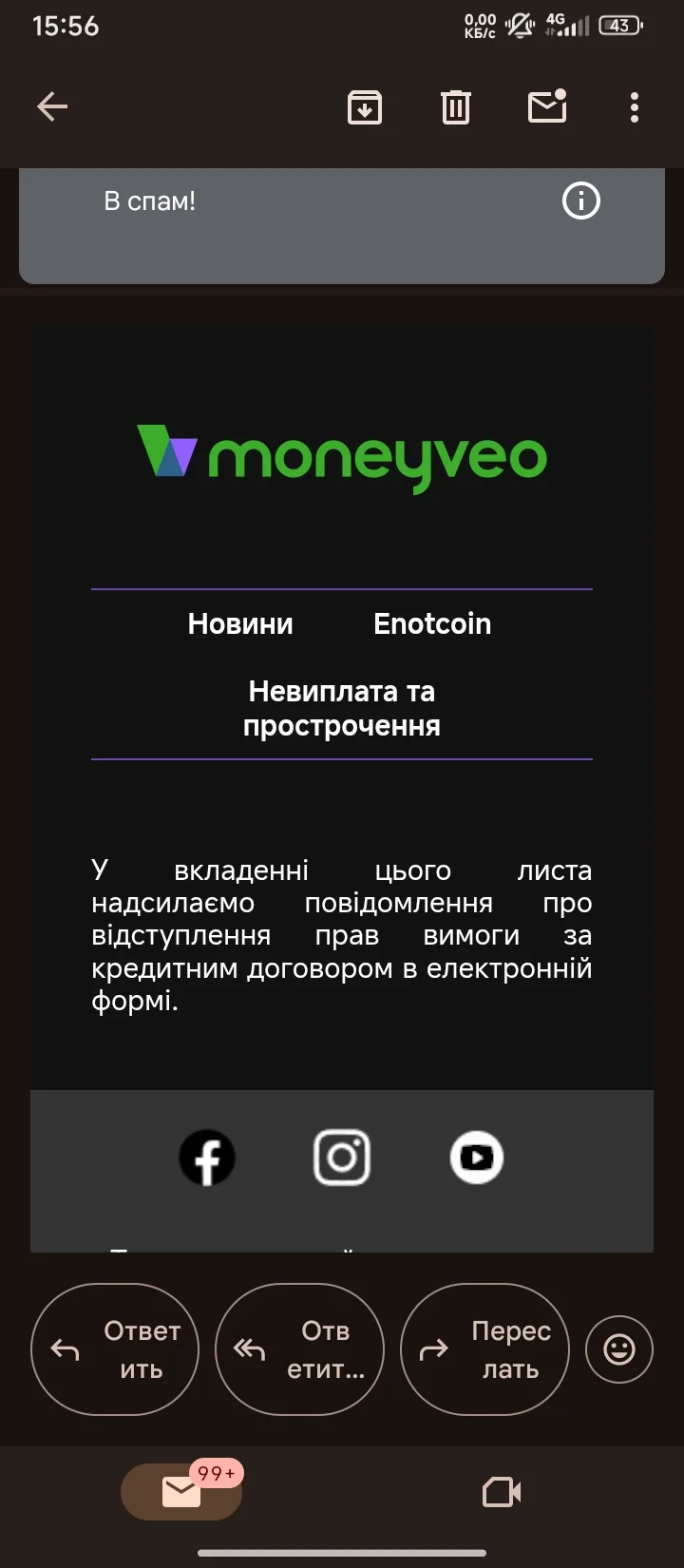Visit the Moneyveo Instagram page
The image size is (684, 1568).
point(342,1157)
